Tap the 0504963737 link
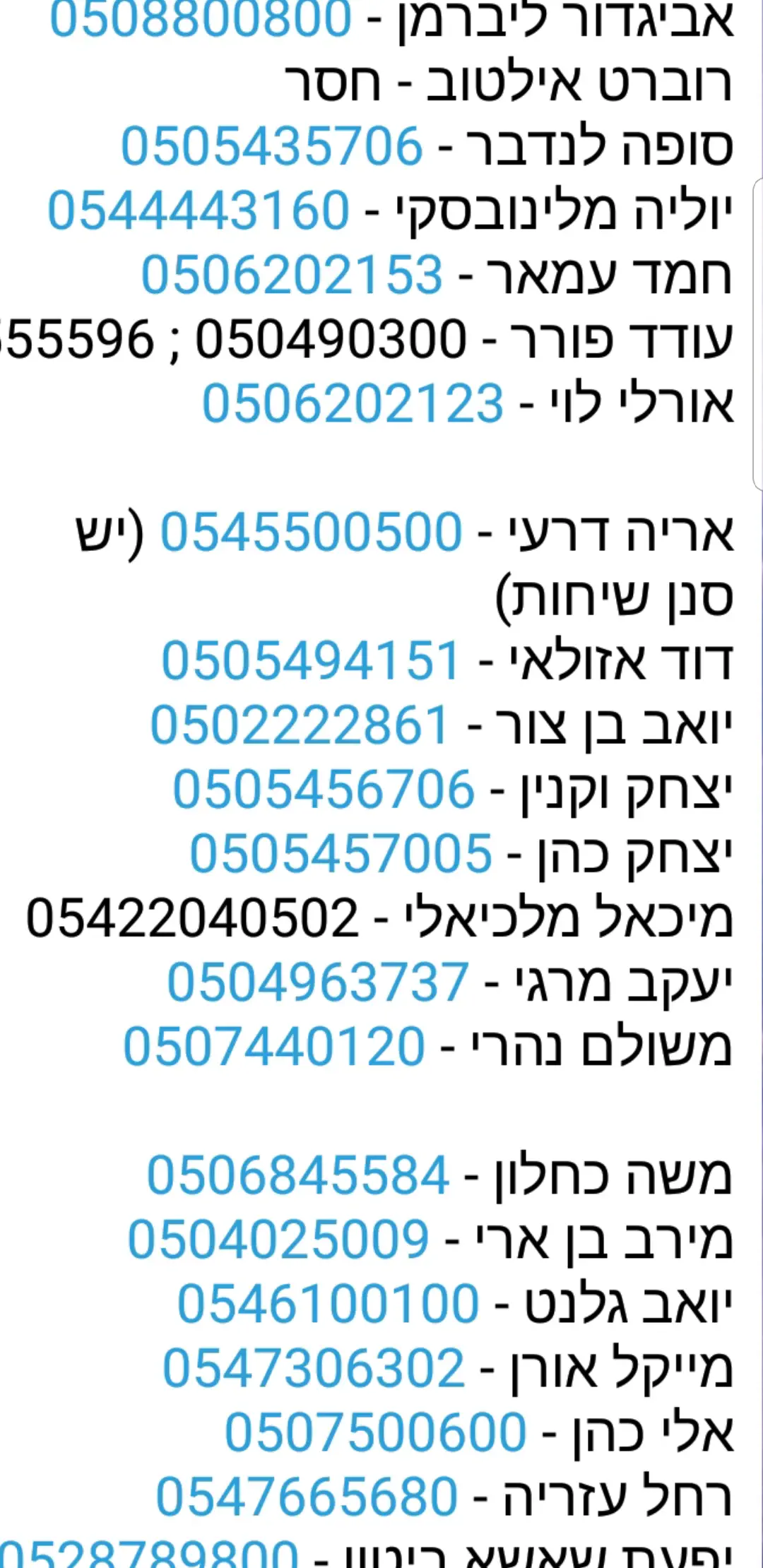 coord(318,982)
